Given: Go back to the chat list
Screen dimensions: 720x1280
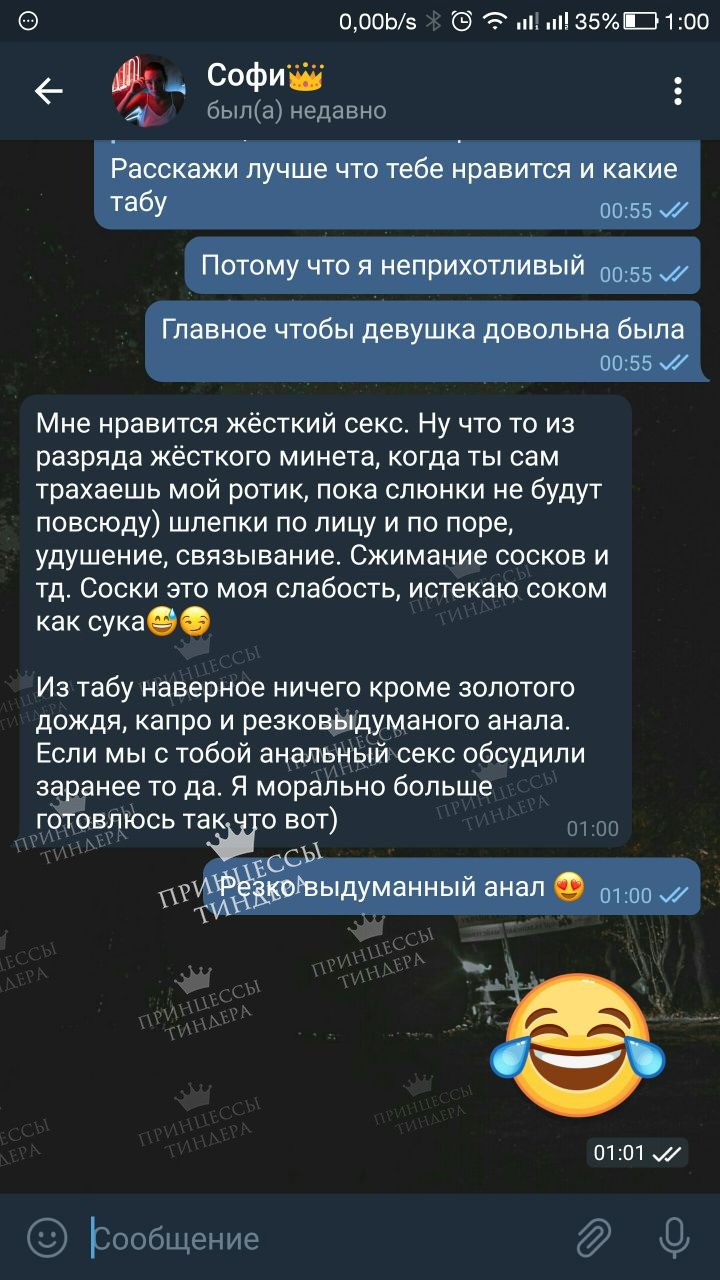Looking at the screenshot, I should tap(48, 92).
